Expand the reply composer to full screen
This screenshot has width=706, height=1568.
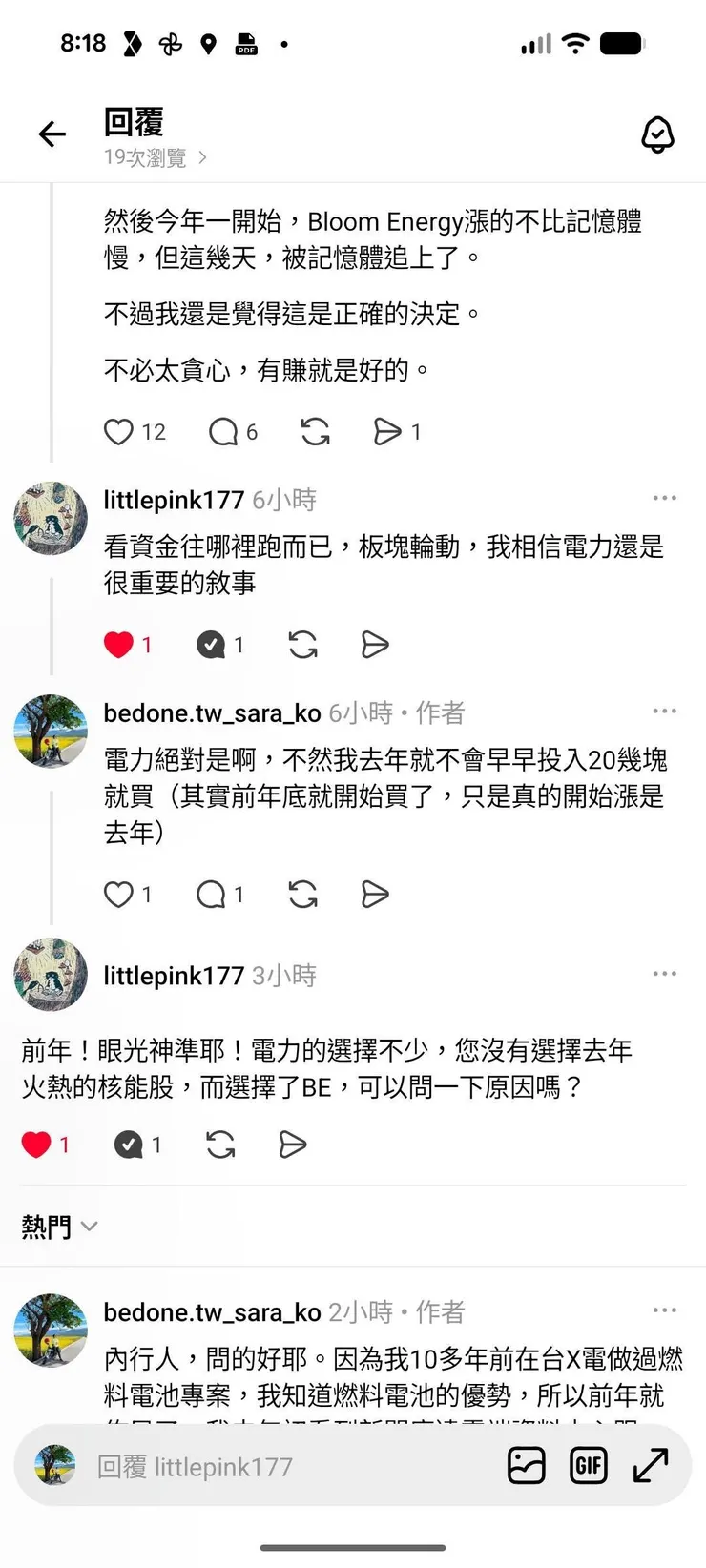click(x=651, y=1465)
